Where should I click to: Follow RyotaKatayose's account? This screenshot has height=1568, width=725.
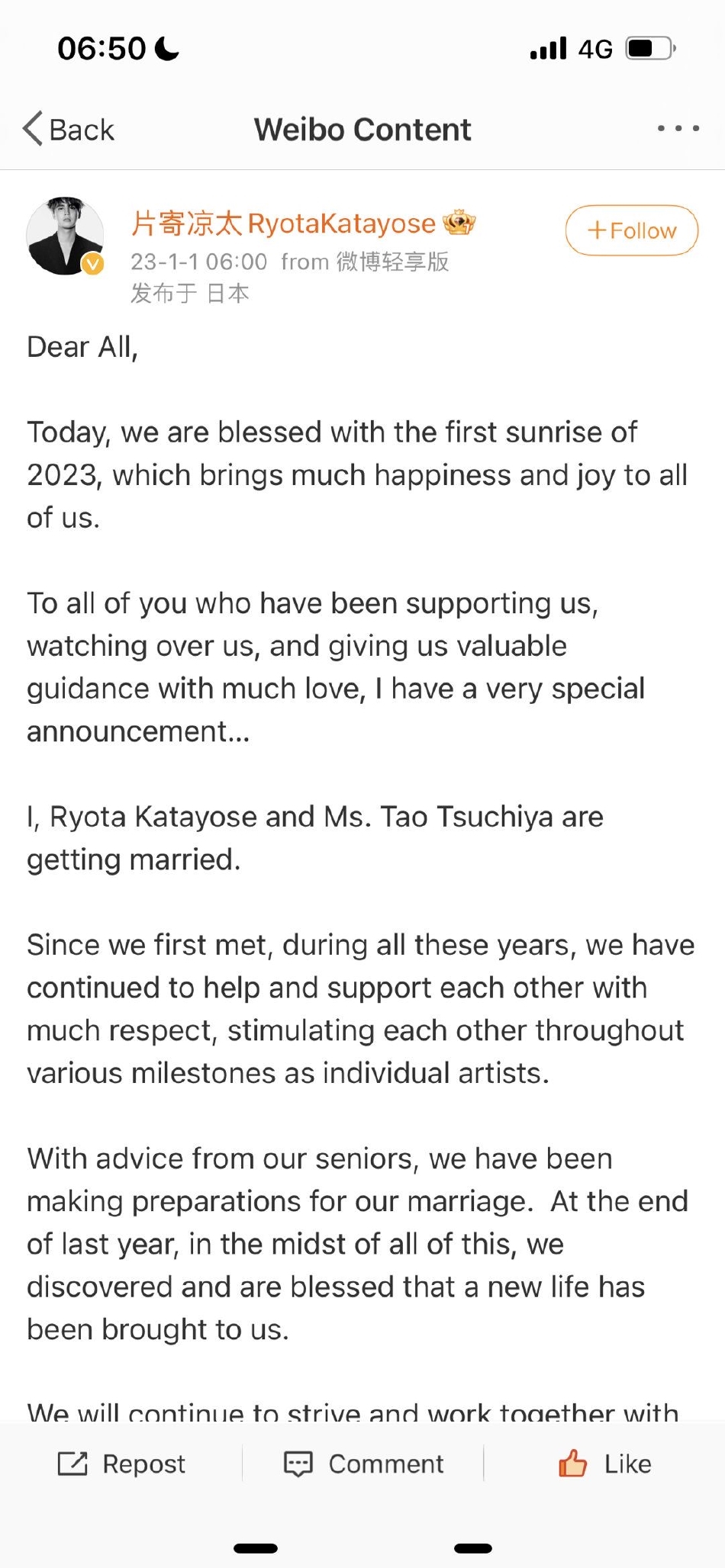631,230
